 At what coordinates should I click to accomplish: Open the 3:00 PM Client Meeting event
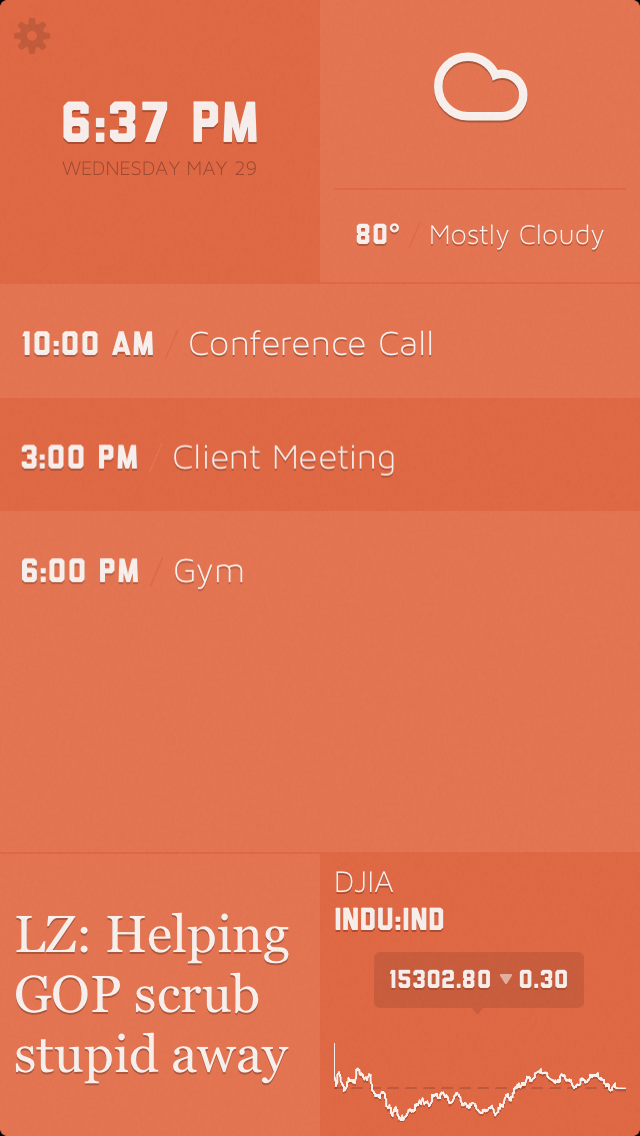pos(320,457)
